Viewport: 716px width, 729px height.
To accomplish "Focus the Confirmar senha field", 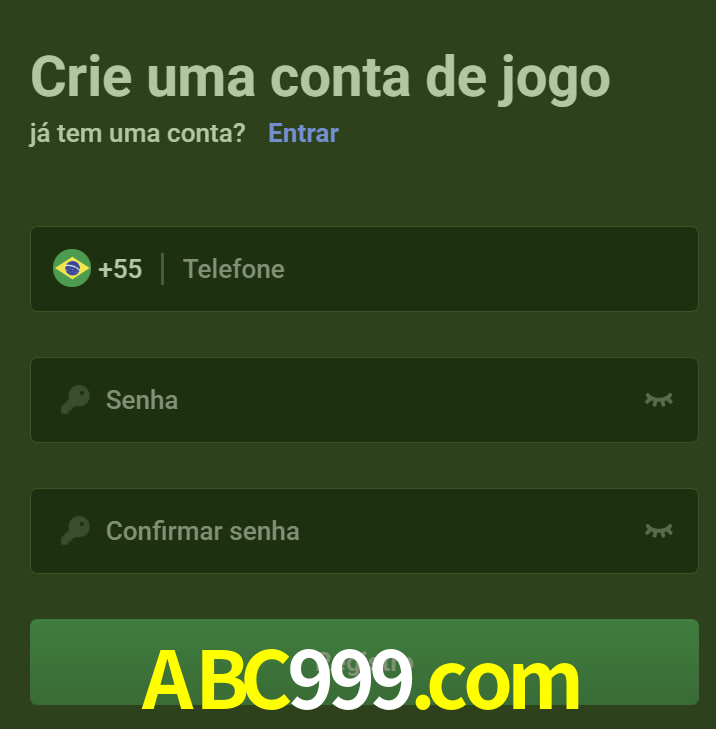I will click(x=360, y=531).
